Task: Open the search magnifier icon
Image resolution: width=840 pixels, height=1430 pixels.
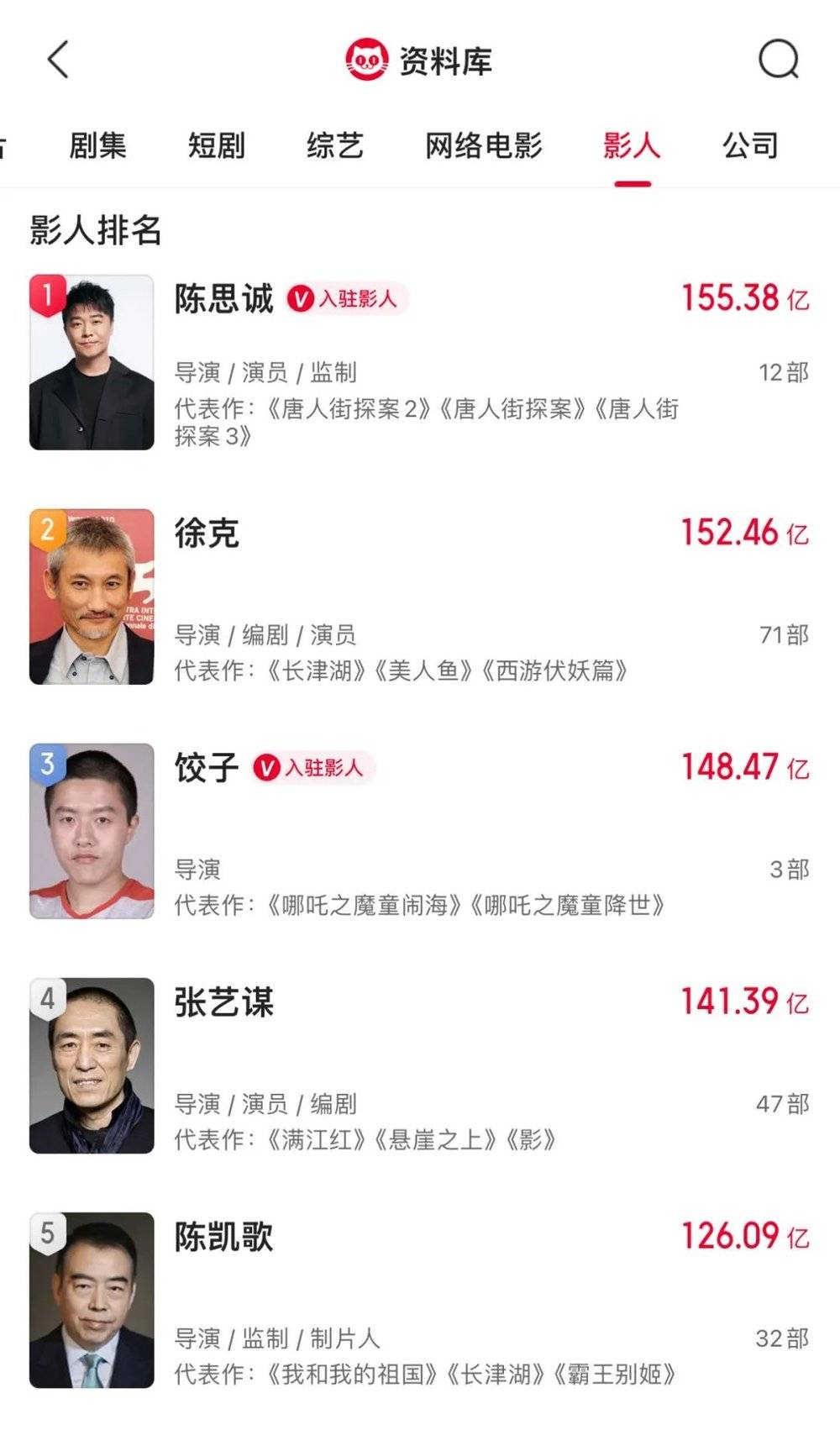Action: tap(779, 60)
